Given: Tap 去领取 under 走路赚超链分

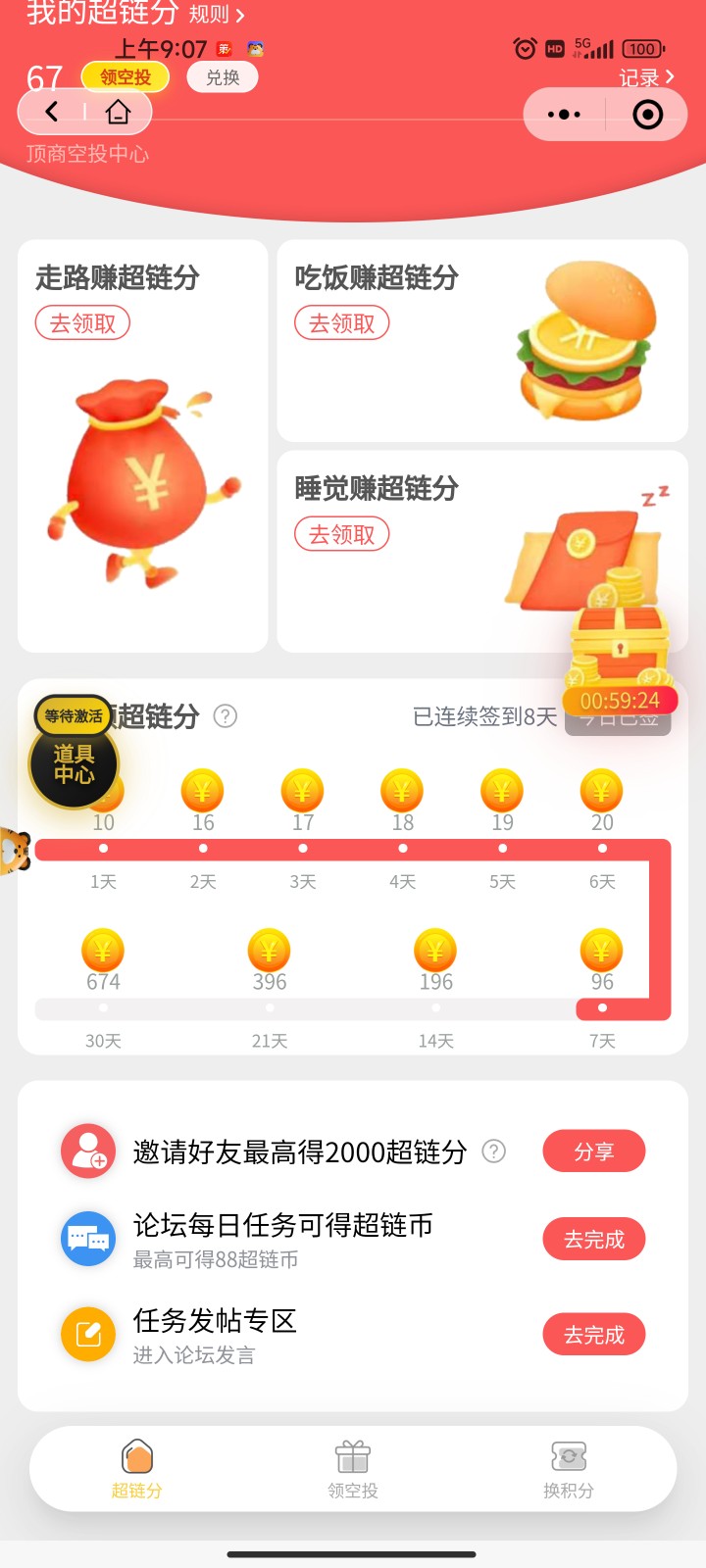Looking at the screenshot, I should pyautogui.click(x=82, y=322).
